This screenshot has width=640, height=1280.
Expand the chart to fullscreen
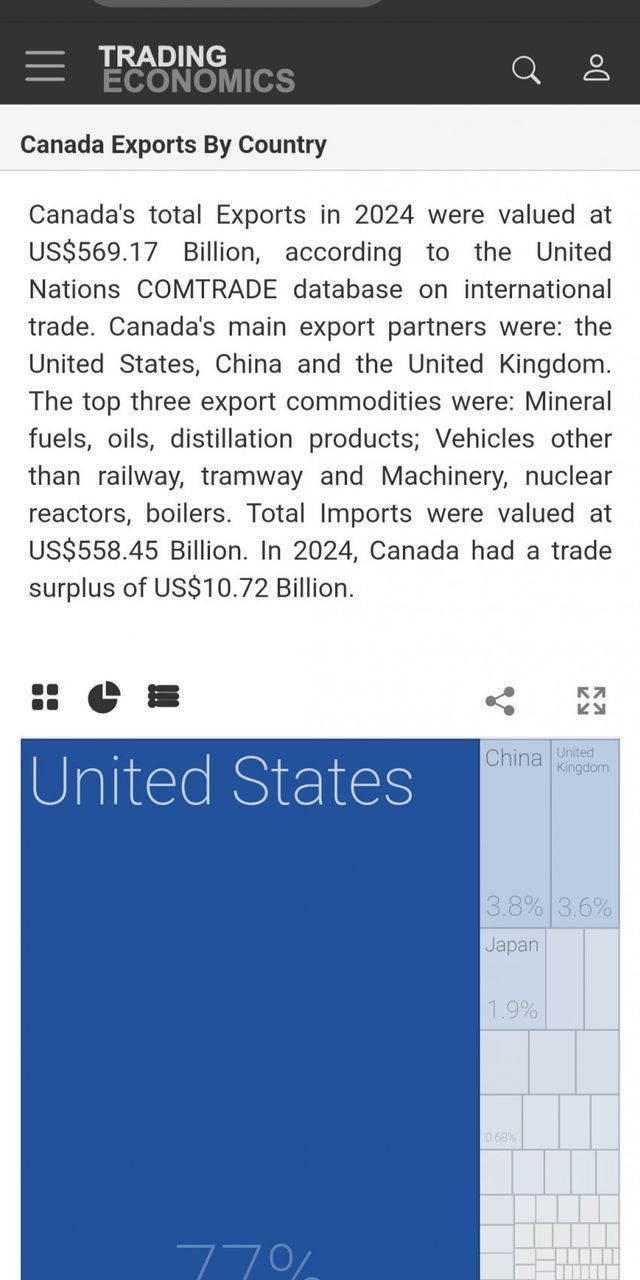[591, 701]
